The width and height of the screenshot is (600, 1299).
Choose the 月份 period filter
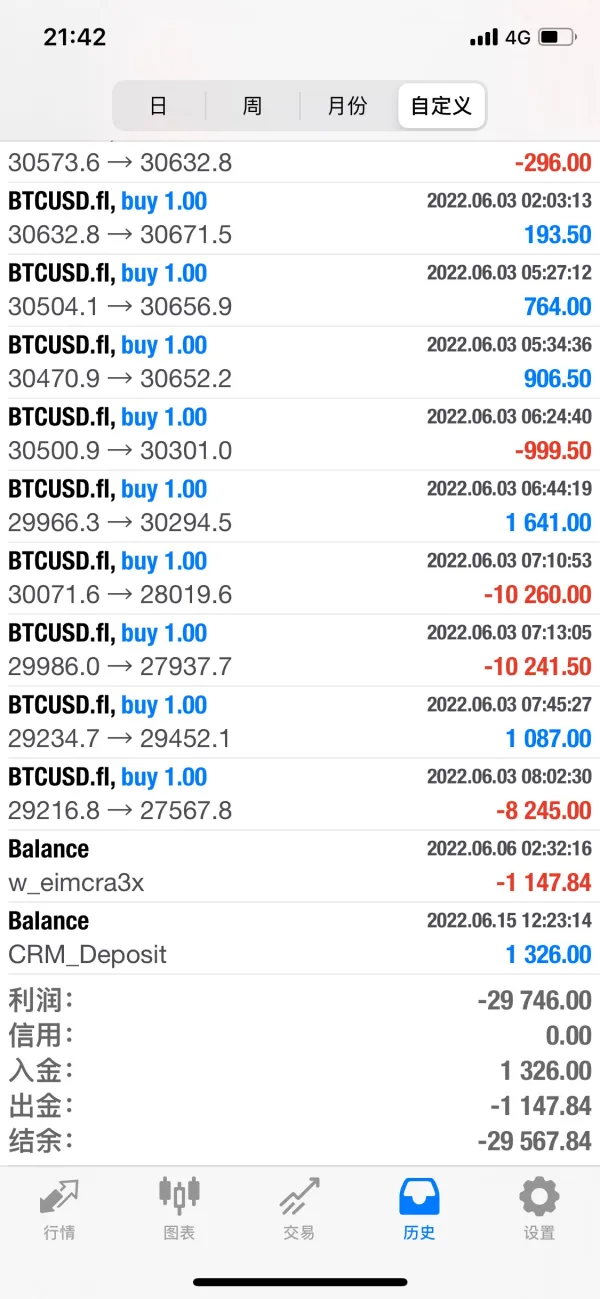click(347, 106)
